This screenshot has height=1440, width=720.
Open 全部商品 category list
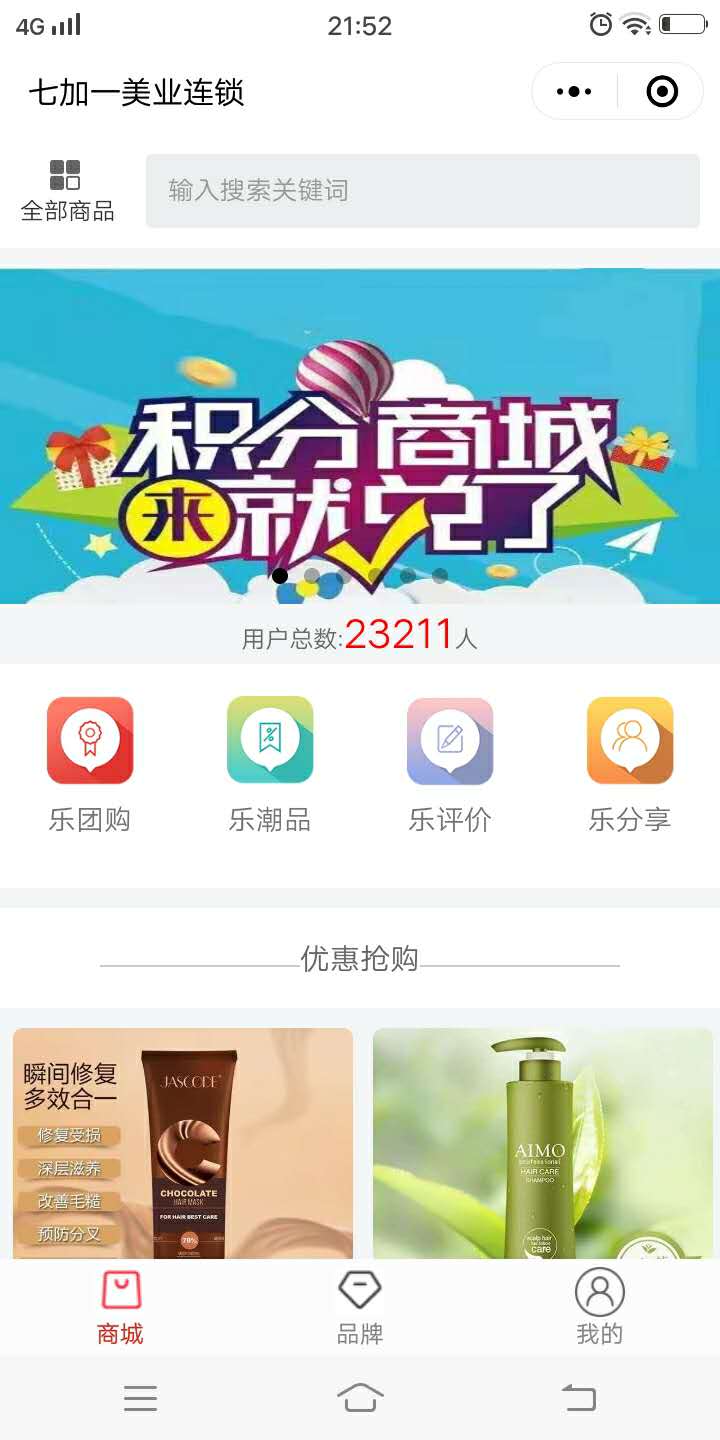click(x=68, y=190)
